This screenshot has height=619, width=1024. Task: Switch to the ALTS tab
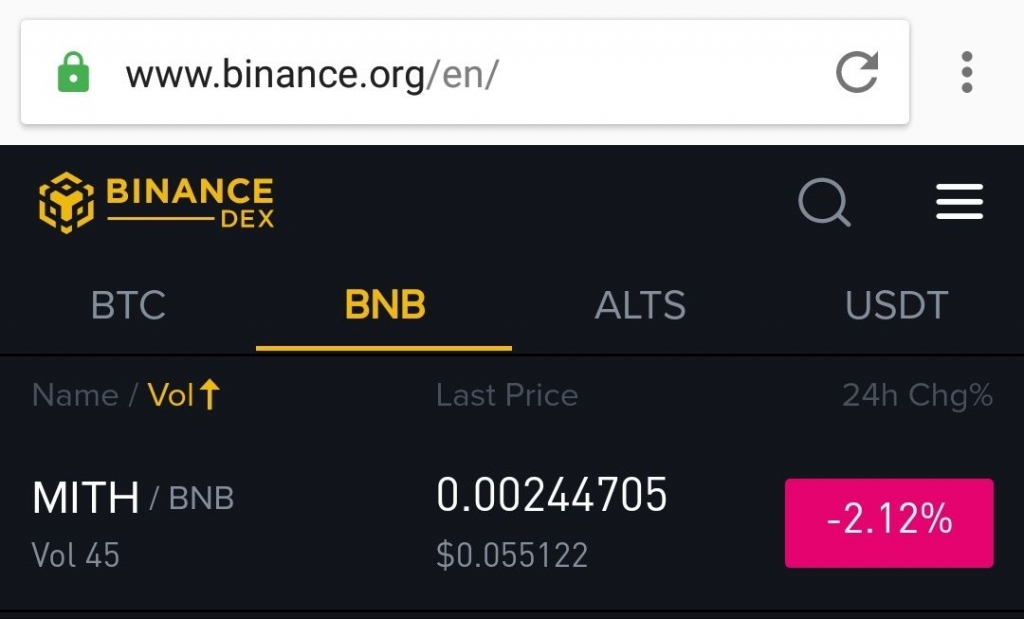click(x=640, y=305)
